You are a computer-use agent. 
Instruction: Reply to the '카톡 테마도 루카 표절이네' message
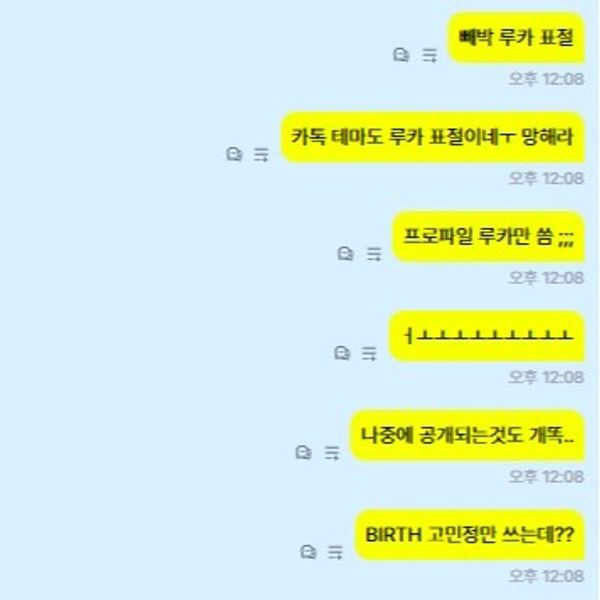234,155
